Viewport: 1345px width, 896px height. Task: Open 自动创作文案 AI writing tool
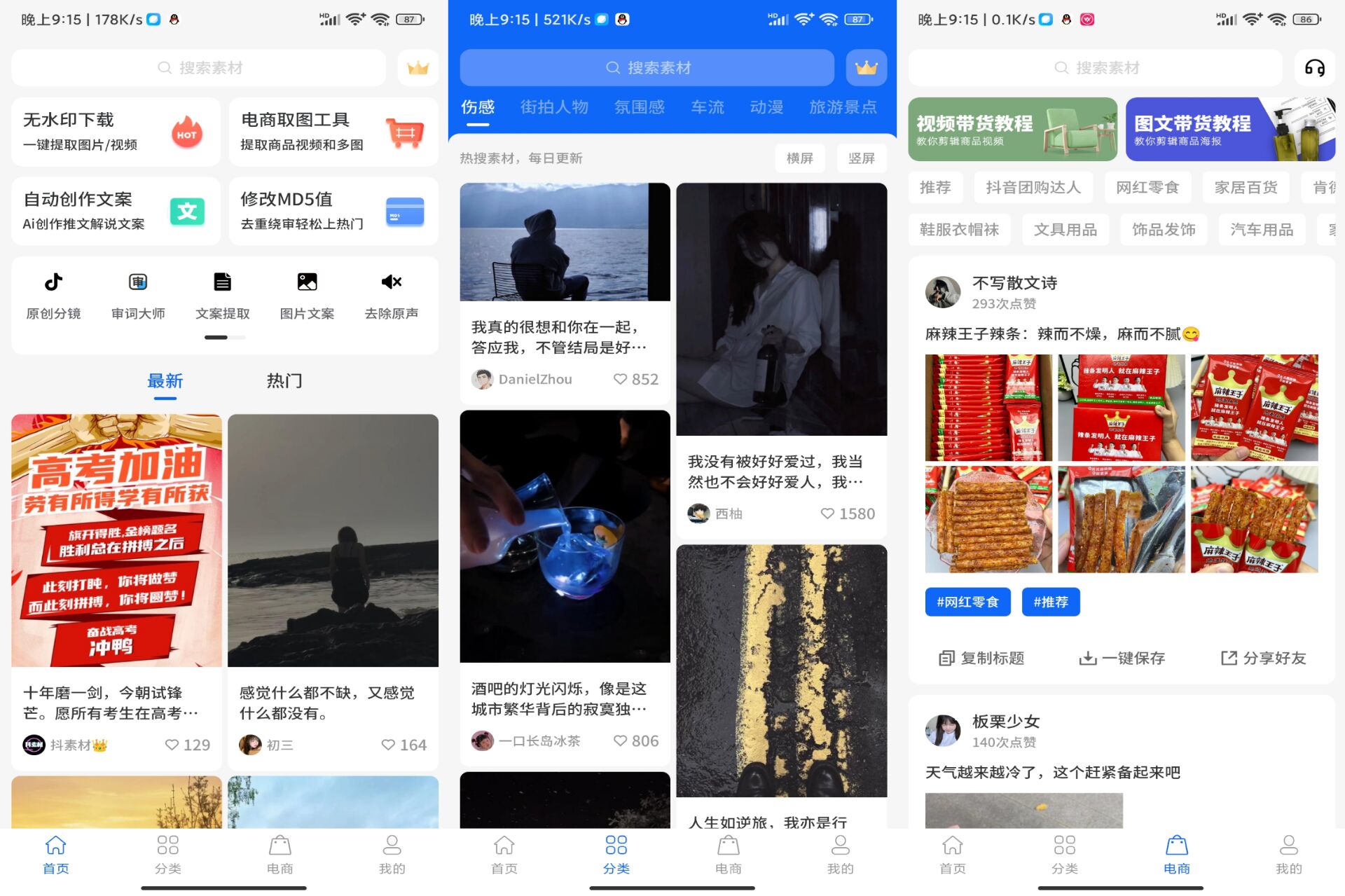pyautogui.click(x=116, y=211)
